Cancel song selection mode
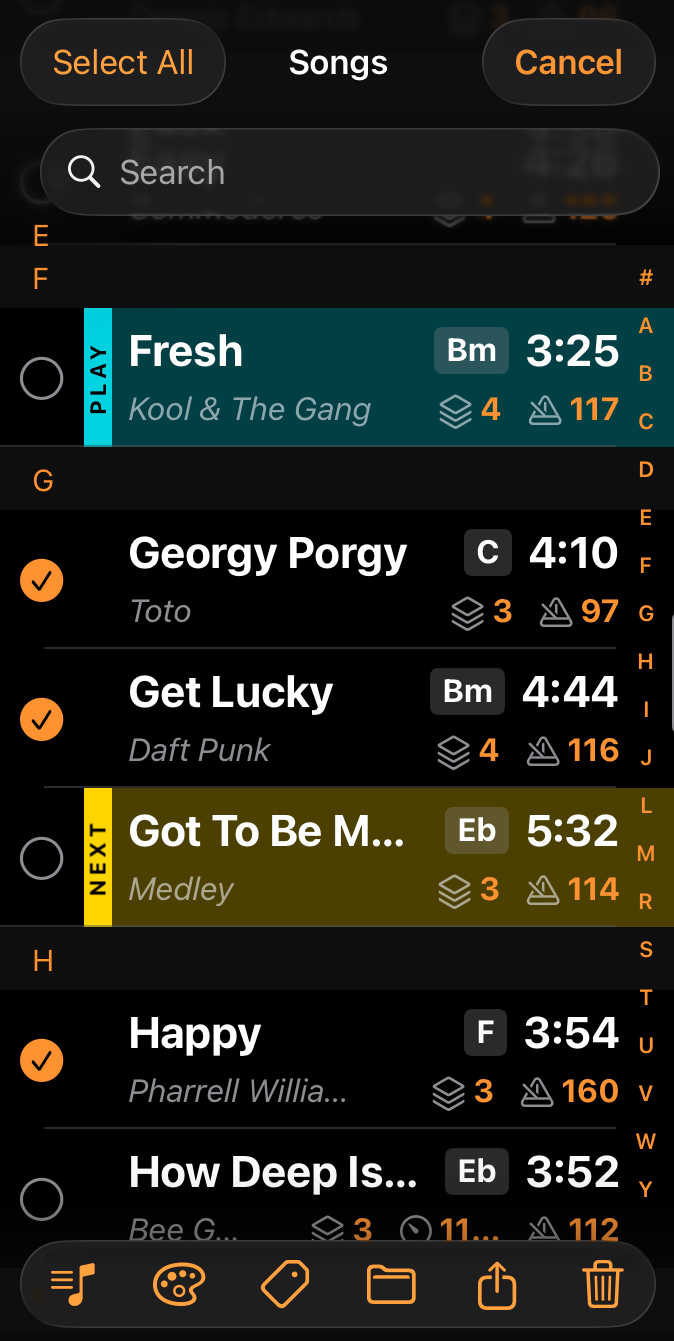The width and height of the screenshot is (674, 1341). point(568,63)
